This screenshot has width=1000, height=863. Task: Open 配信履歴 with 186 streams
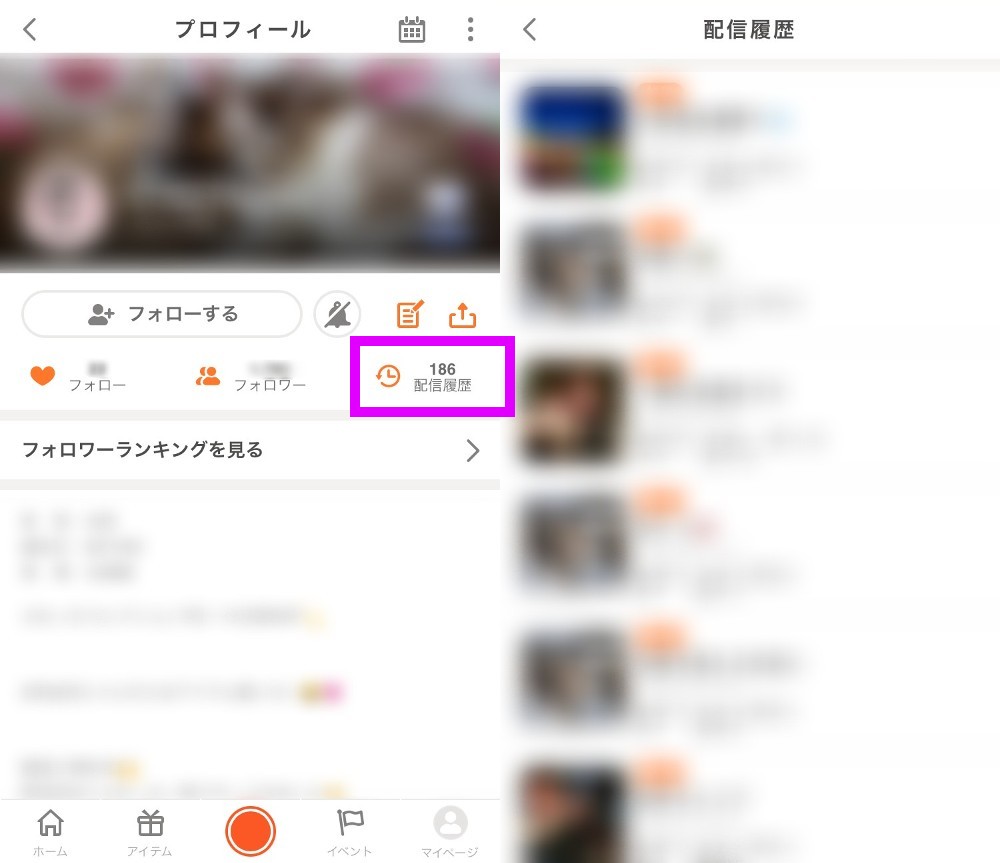pos(431,377)
